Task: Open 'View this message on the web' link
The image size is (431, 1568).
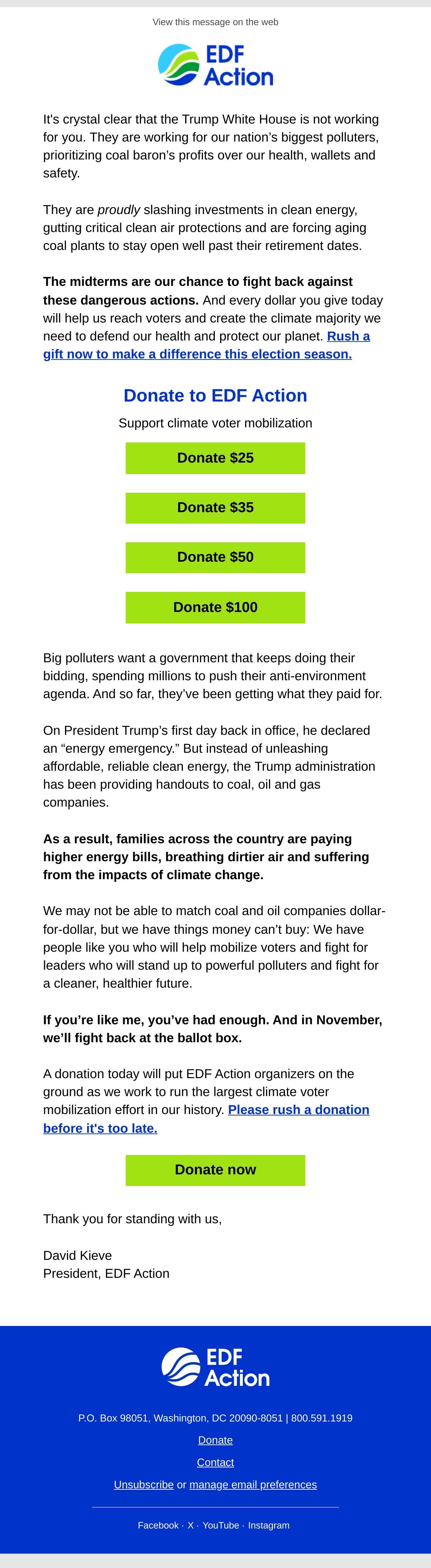Action: point(215,22)
